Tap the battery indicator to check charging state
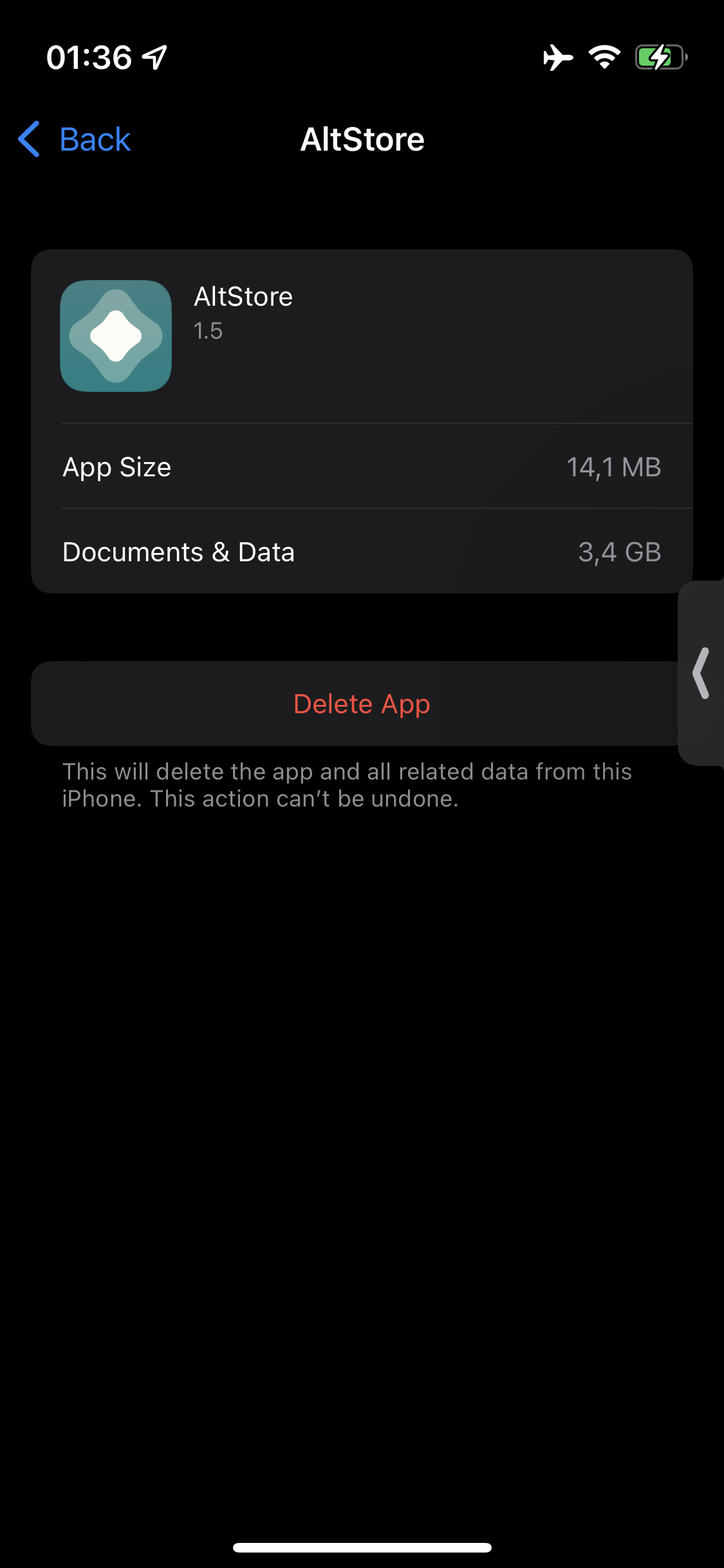The width and height of the screenshot is (724, 1568). pyautogui.click(x=658, y=57)
